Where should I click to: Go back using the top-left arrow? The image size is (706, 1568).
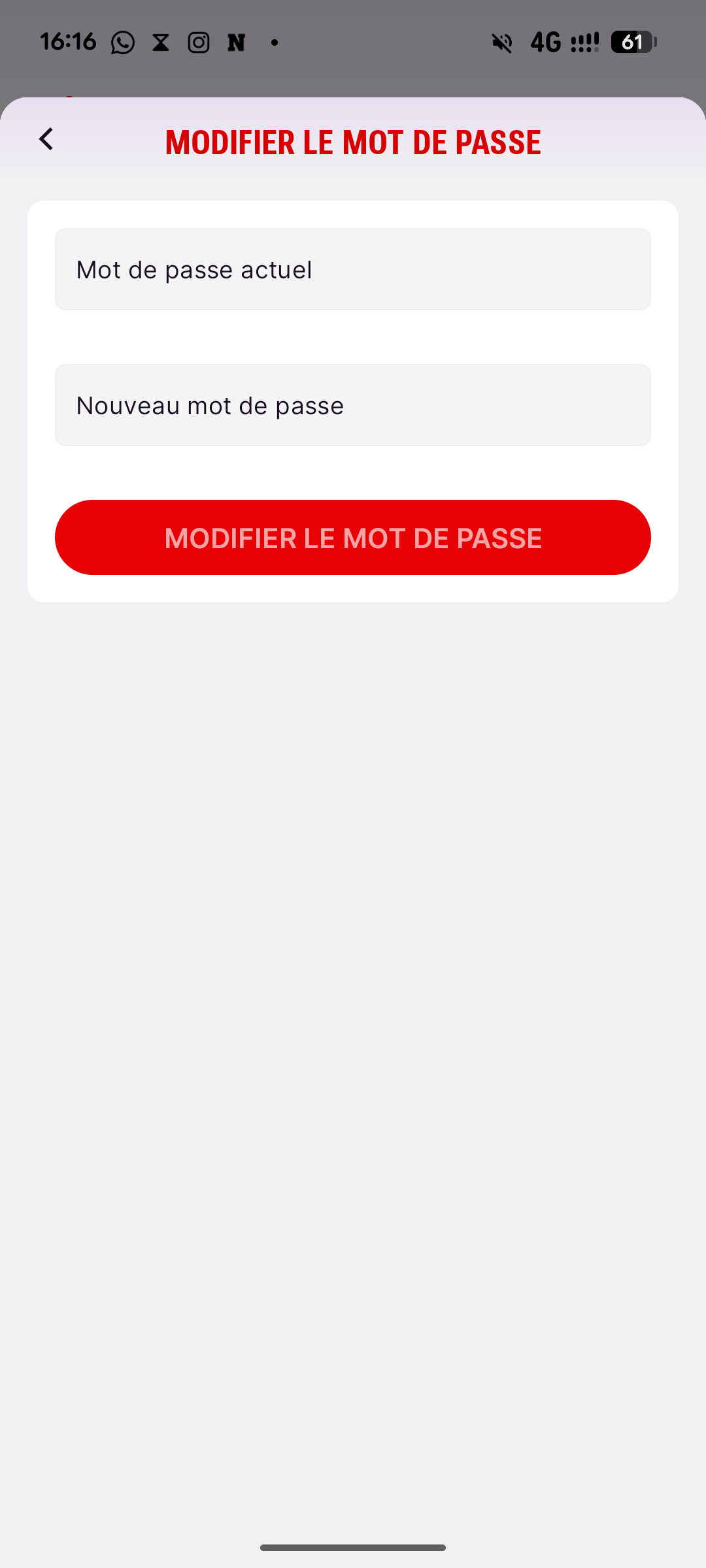click(46, 139)
